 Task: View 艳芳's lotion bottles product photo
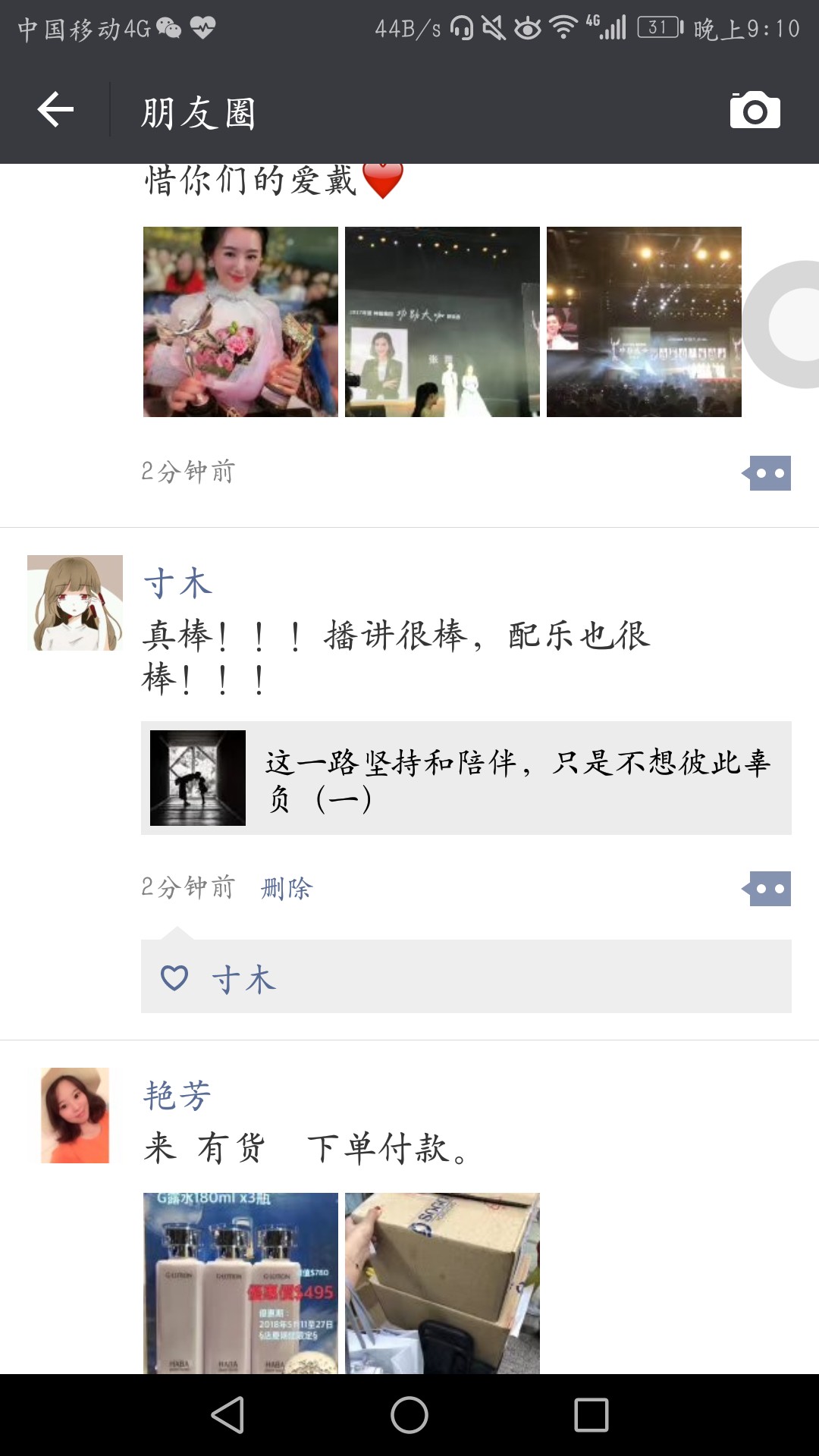tap(240, 1283)
